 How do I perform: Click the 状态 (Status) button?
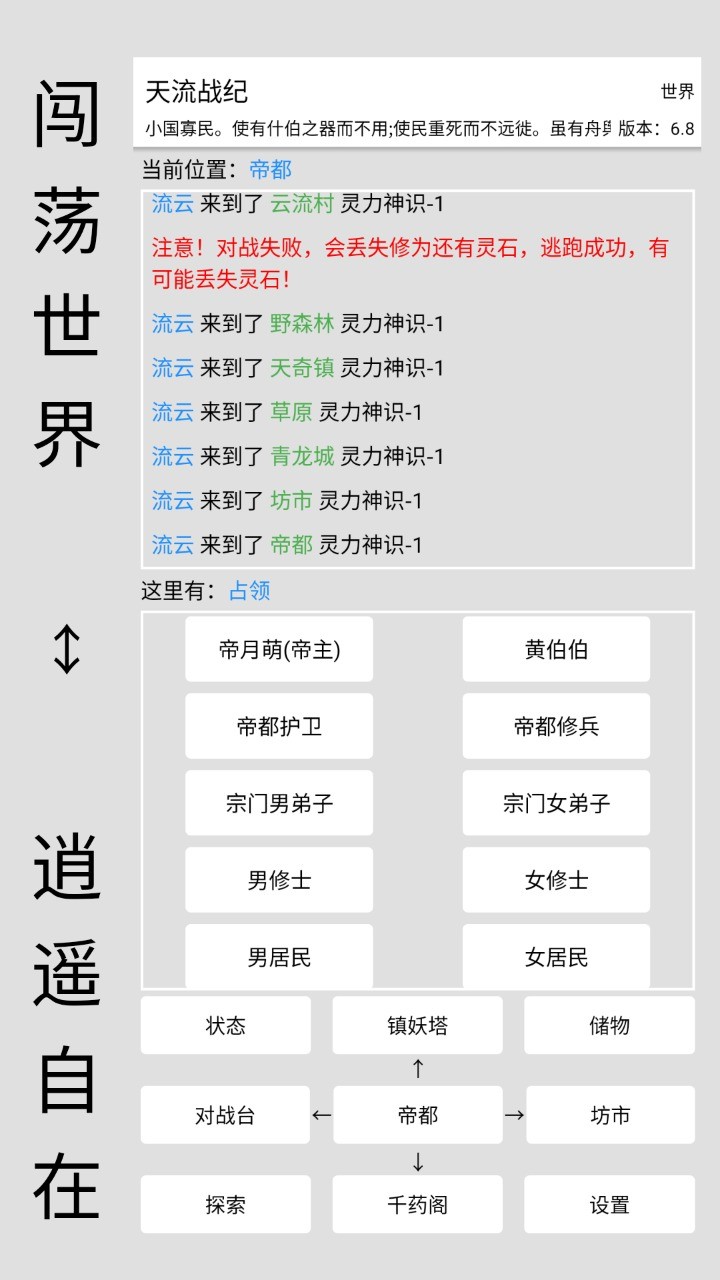(x=225, y=1024)
